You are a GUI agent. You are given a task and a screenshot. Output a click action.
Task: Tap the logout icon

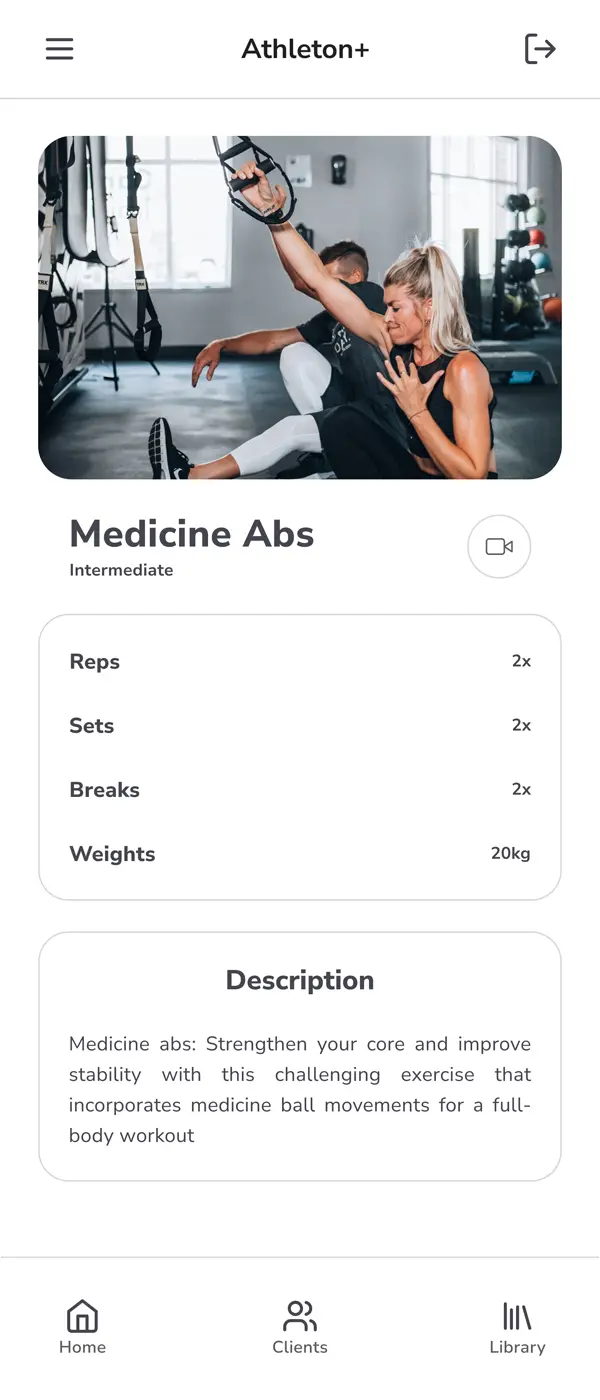539,49
